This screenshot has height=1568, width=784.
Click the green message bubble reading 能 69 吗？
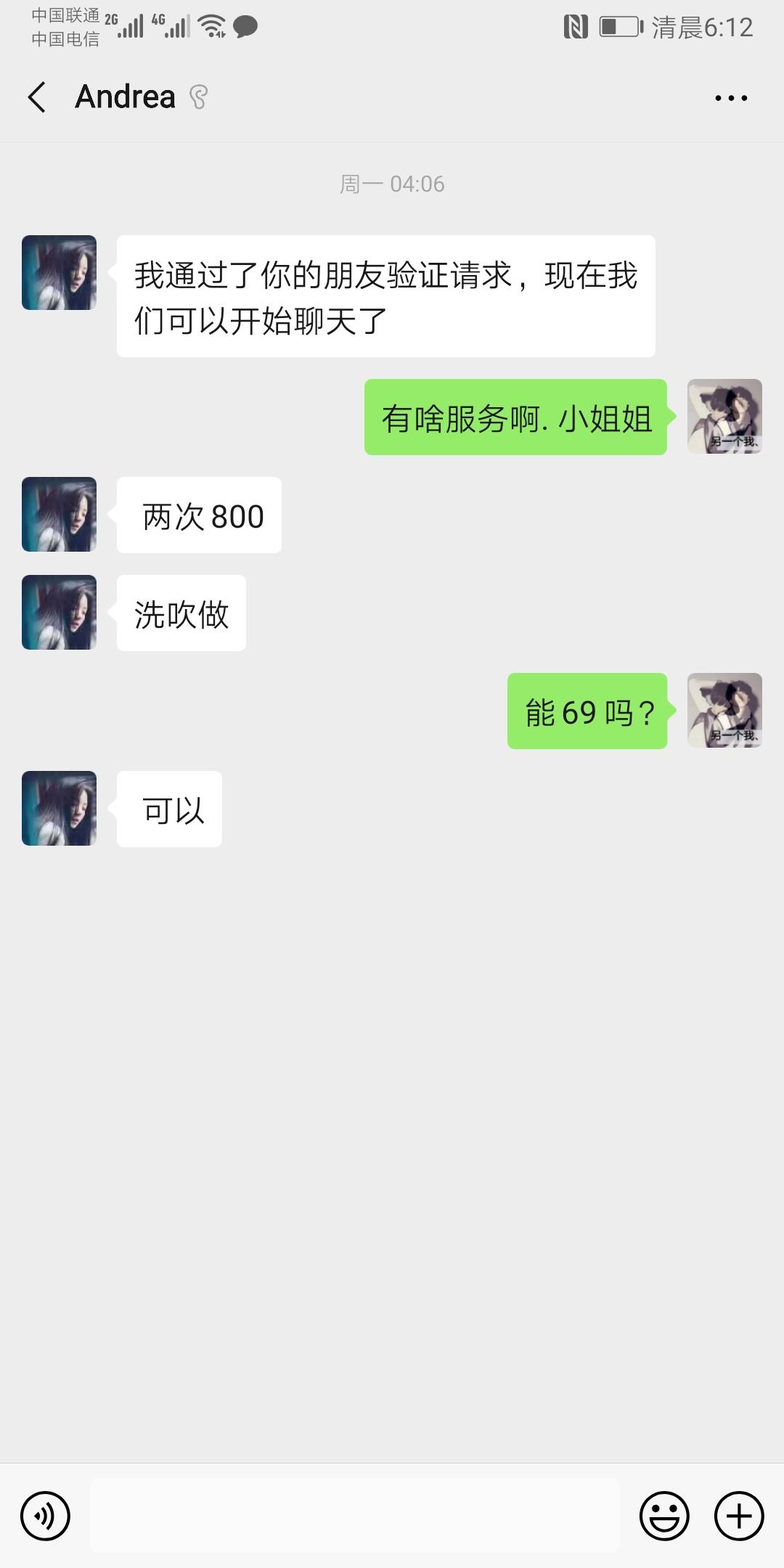(587, 713)
